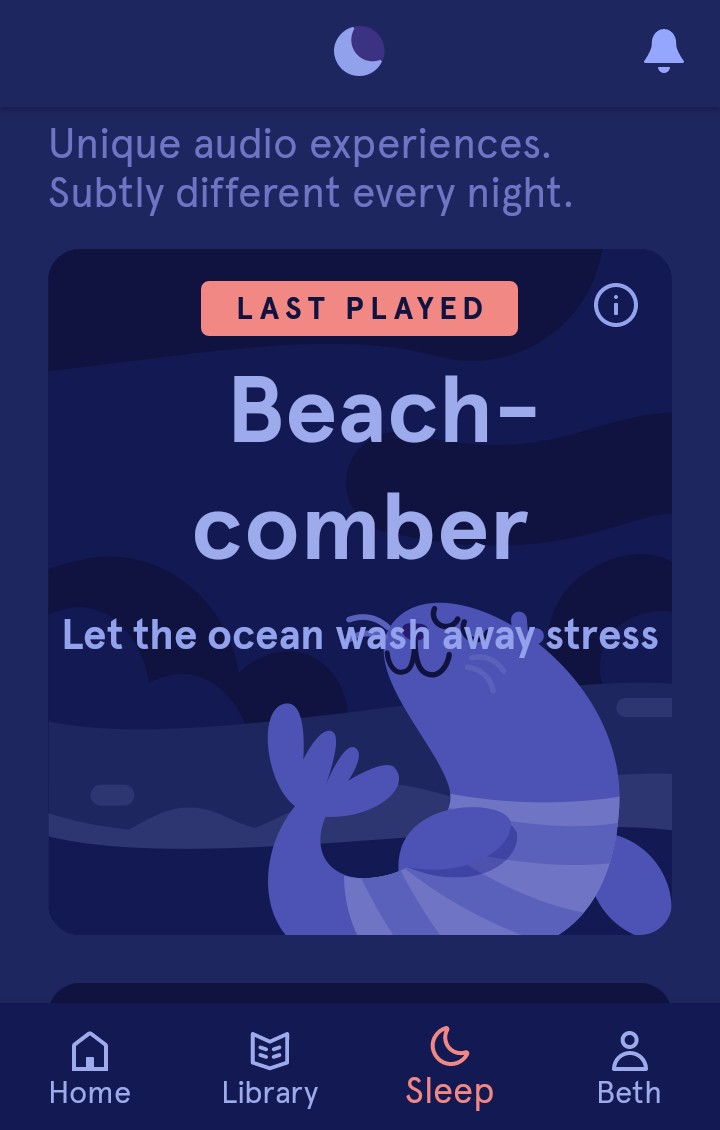
Task: Select the Sleep tab
Action: coord(449,1068)
